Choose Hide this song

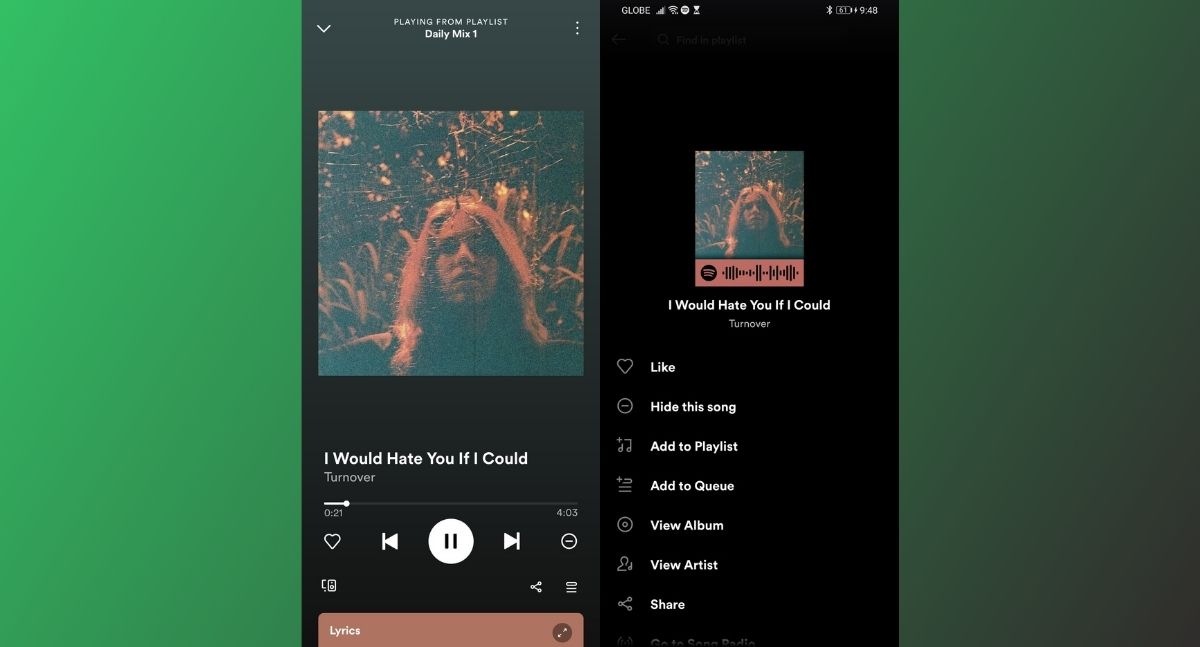pyautogui.click(x=692, y=407)
